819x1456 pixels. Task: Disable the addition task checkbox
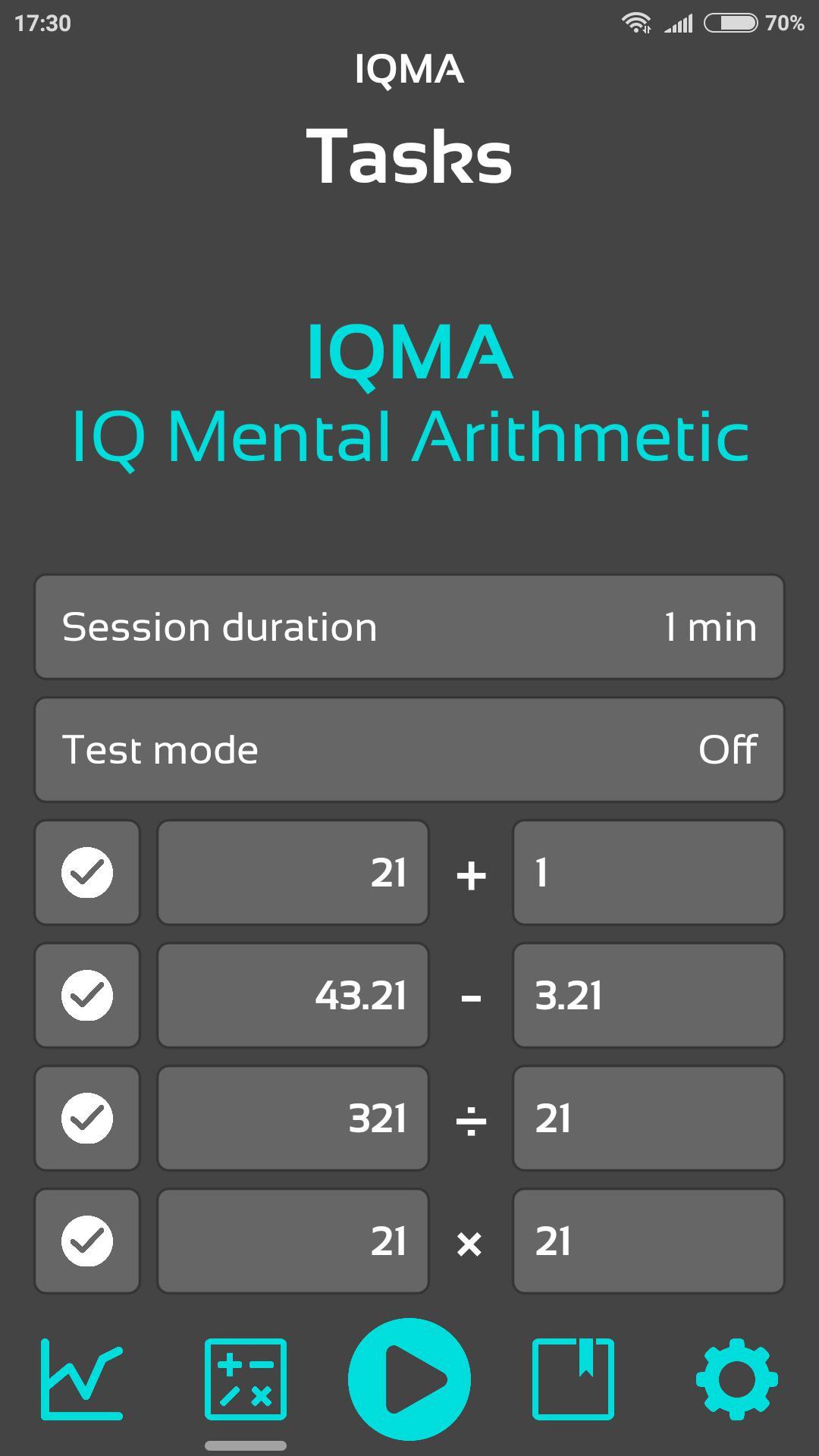pyautogui.click(x=86, y=873)
